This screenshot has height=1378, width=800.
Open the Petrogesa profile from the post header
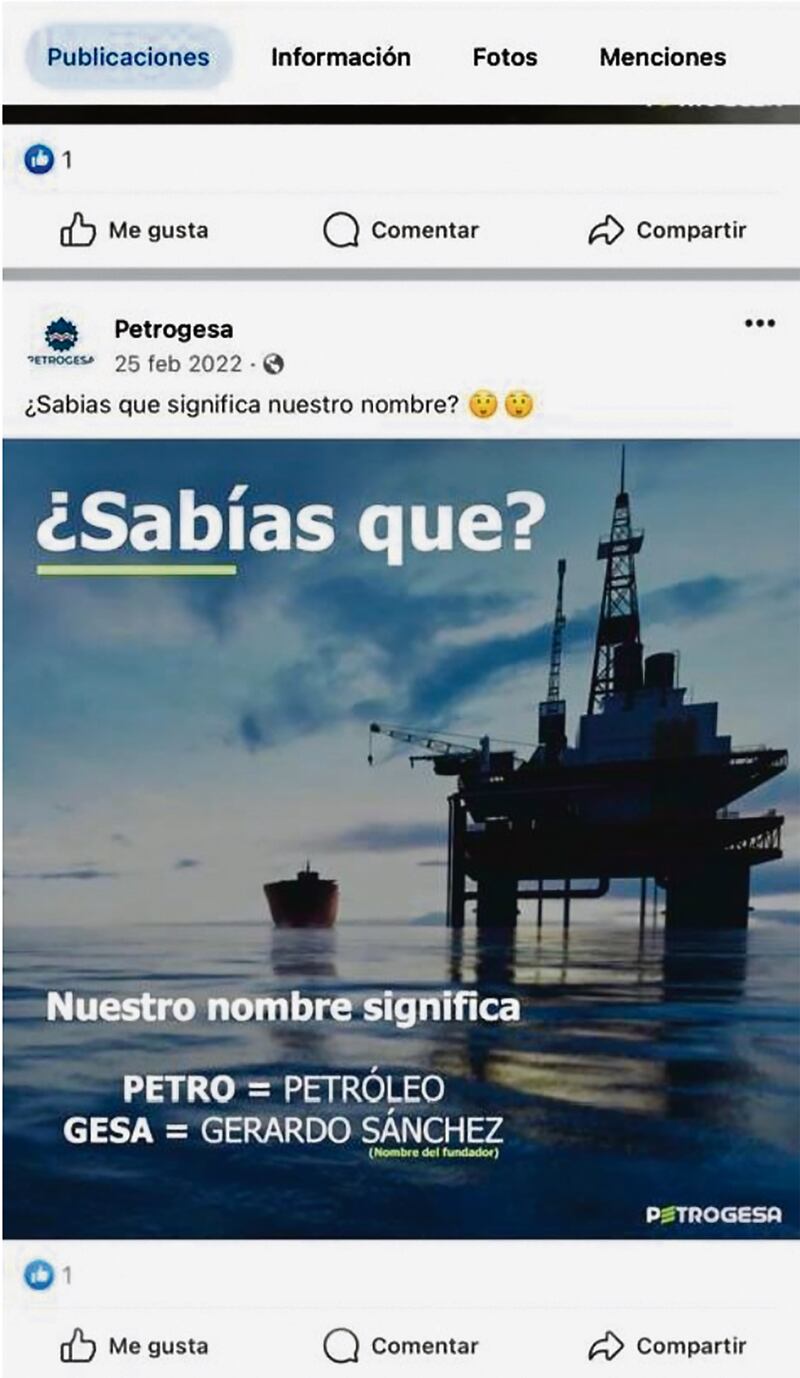coord(173,329)
